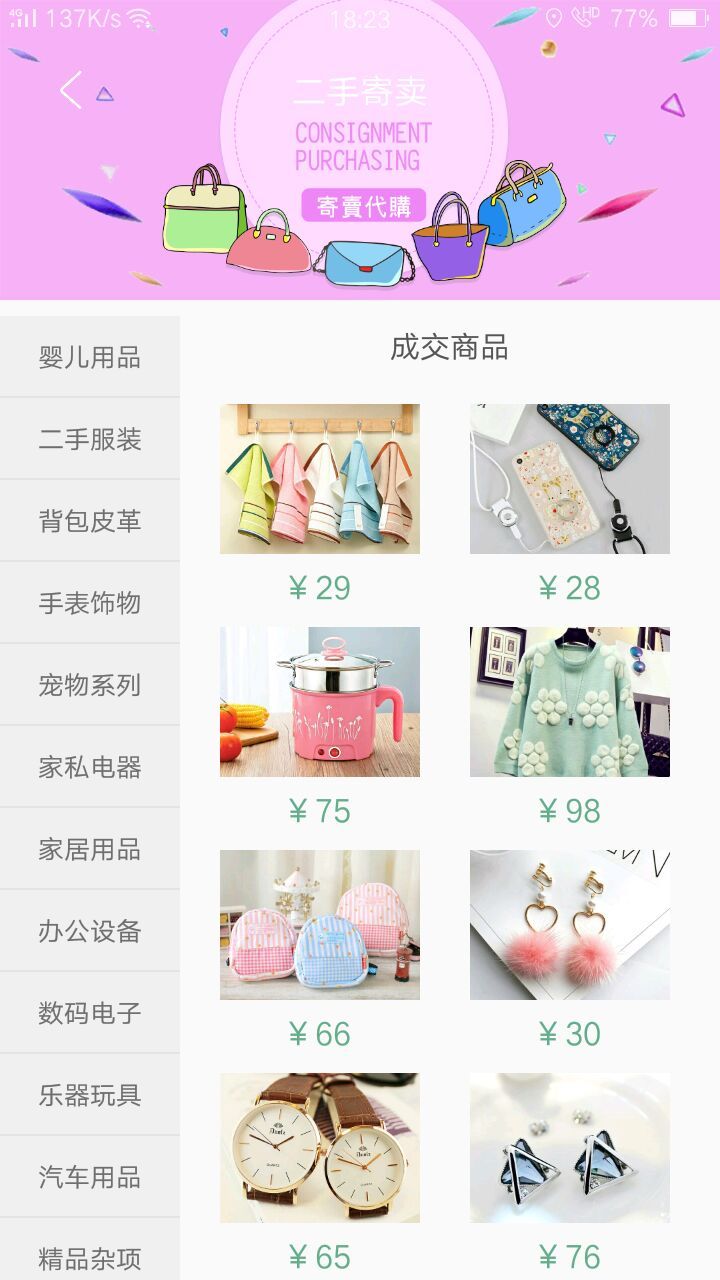
Task: Switch to 家居用品 category
Action: click(90, 849)
